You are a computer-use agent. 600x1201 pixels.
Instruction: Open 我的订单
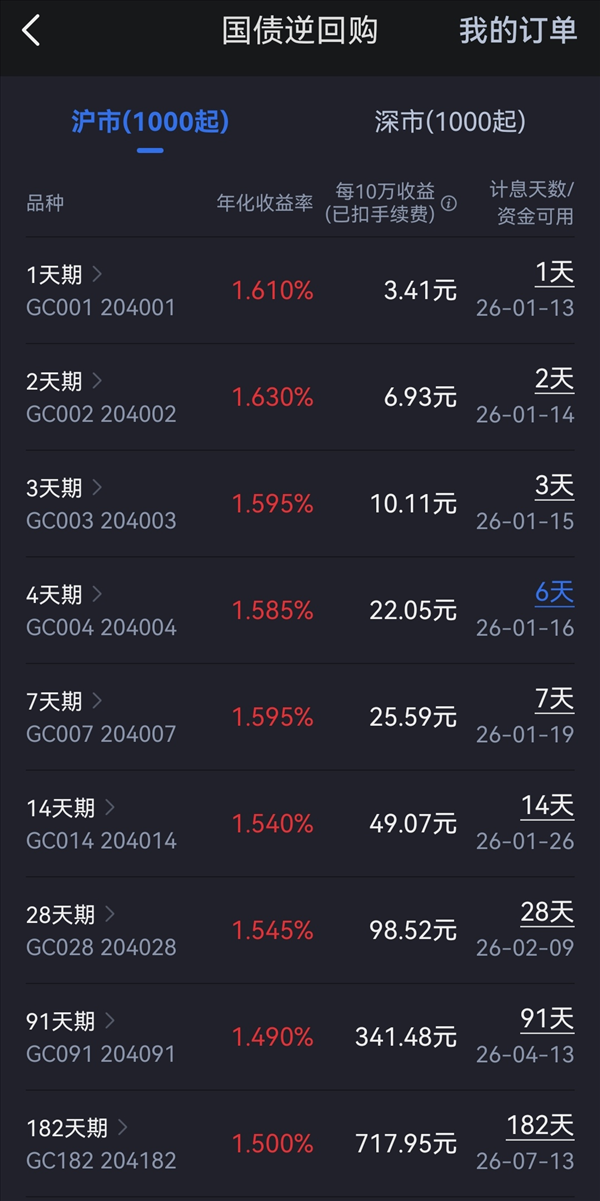coord(518,31)
